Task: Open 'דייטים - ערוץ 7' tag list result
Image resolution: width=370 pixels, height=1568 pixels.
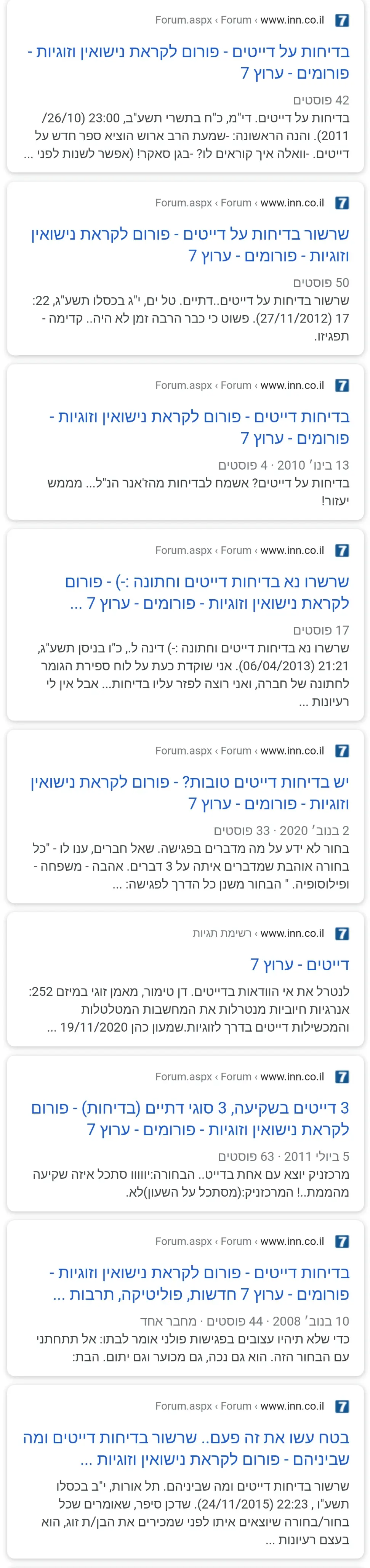Action: click(300, 964)
